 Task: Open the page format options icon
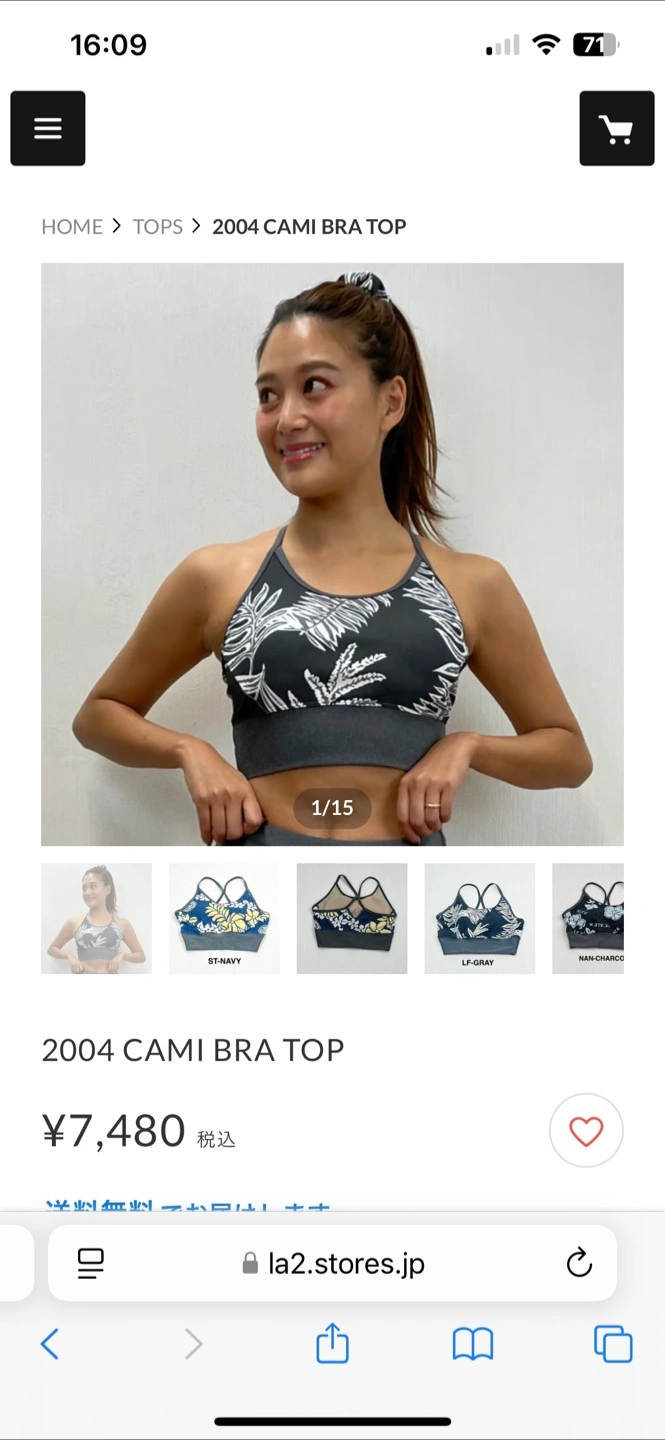tap(91, 1264)
